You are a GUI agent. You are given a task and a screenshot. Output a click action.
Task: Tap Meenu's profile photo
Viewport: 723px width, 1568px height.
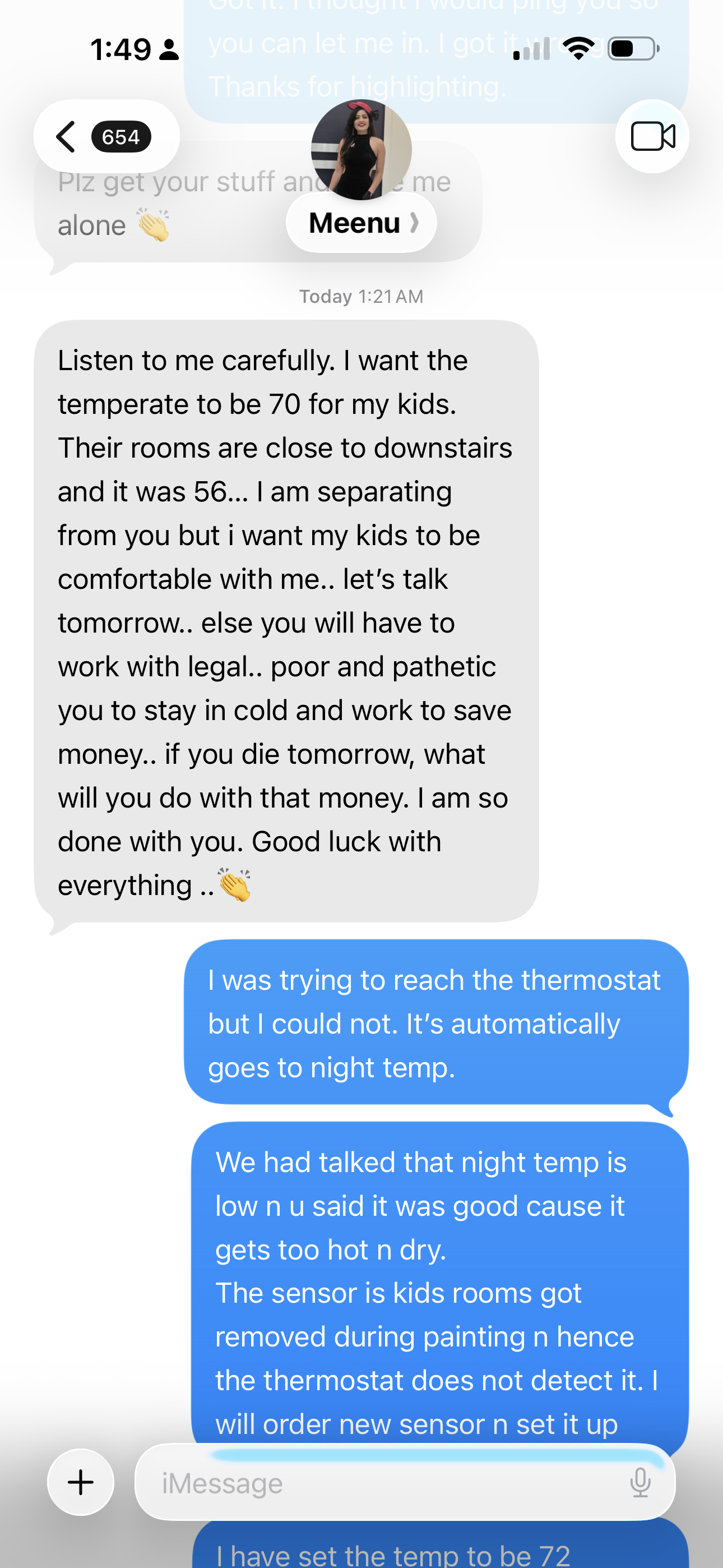(361, 150)
